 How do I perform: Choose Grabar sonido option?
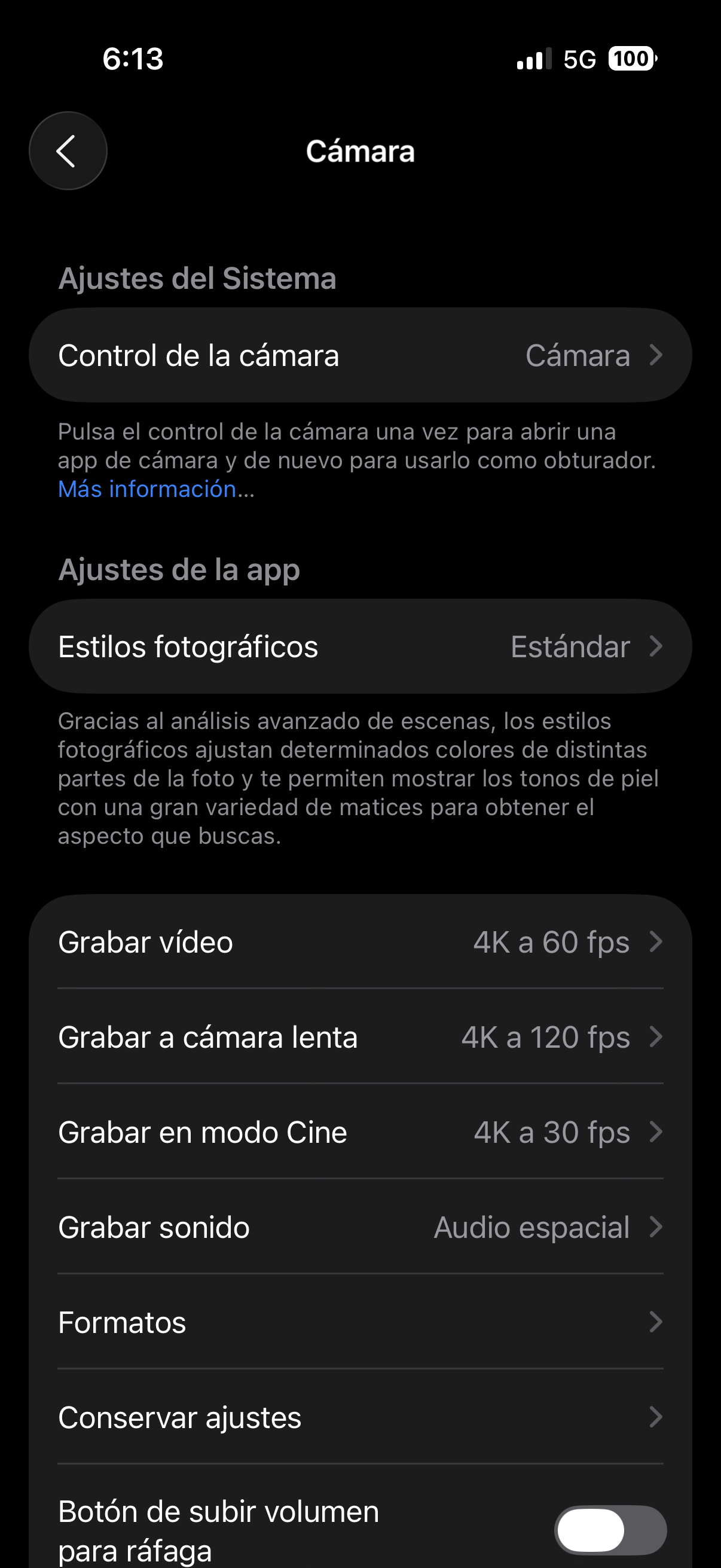pyautogui.click(x=360, y=1227)
